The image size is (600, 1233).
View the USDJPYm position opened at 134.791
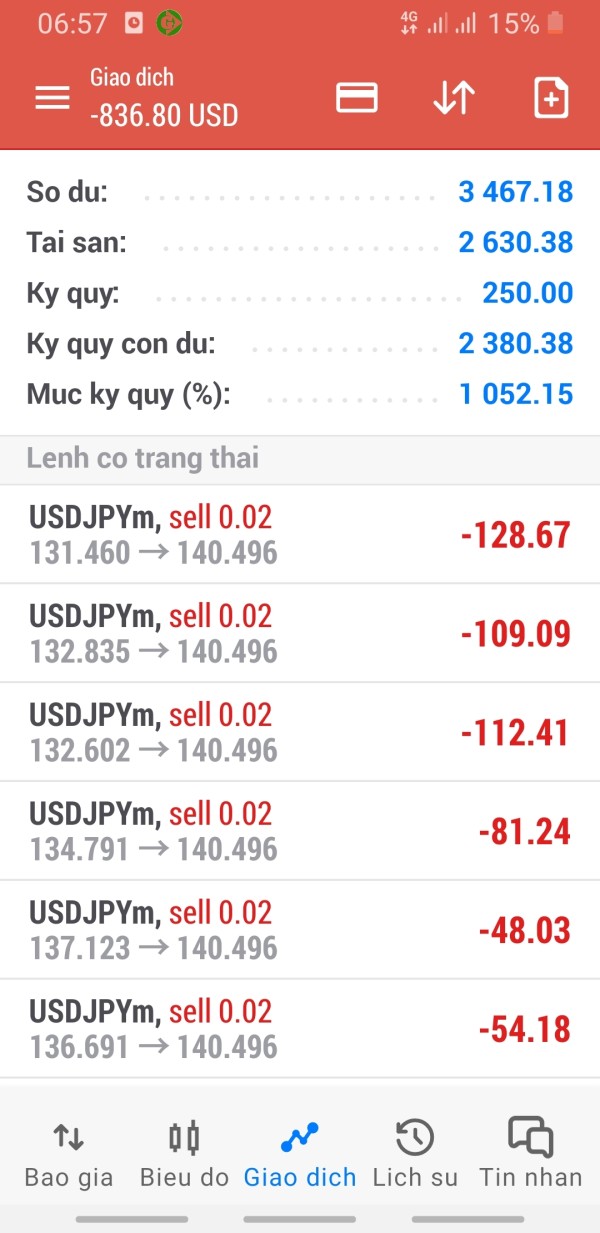click(x=300, y=831)
